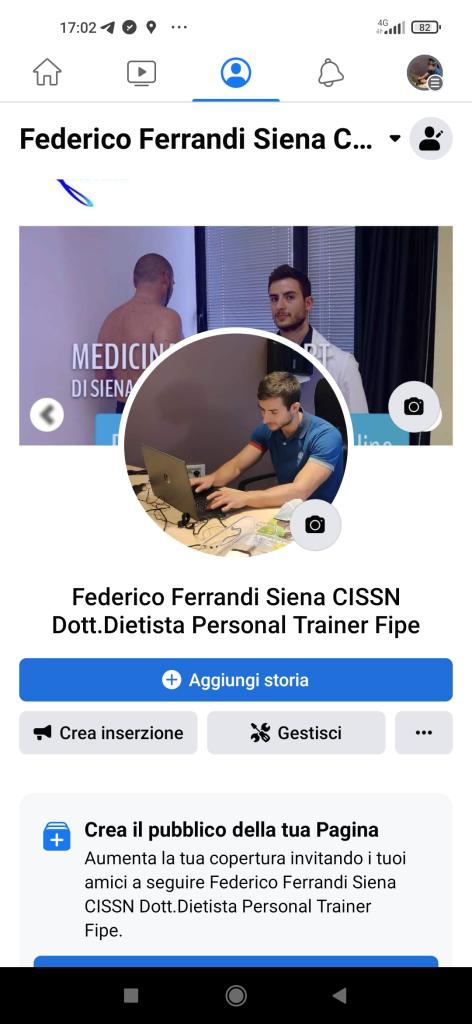Screen dimensions: 472x1024
Task: Expand the page name dropdown arrow
Action: (x=394, y=138)
